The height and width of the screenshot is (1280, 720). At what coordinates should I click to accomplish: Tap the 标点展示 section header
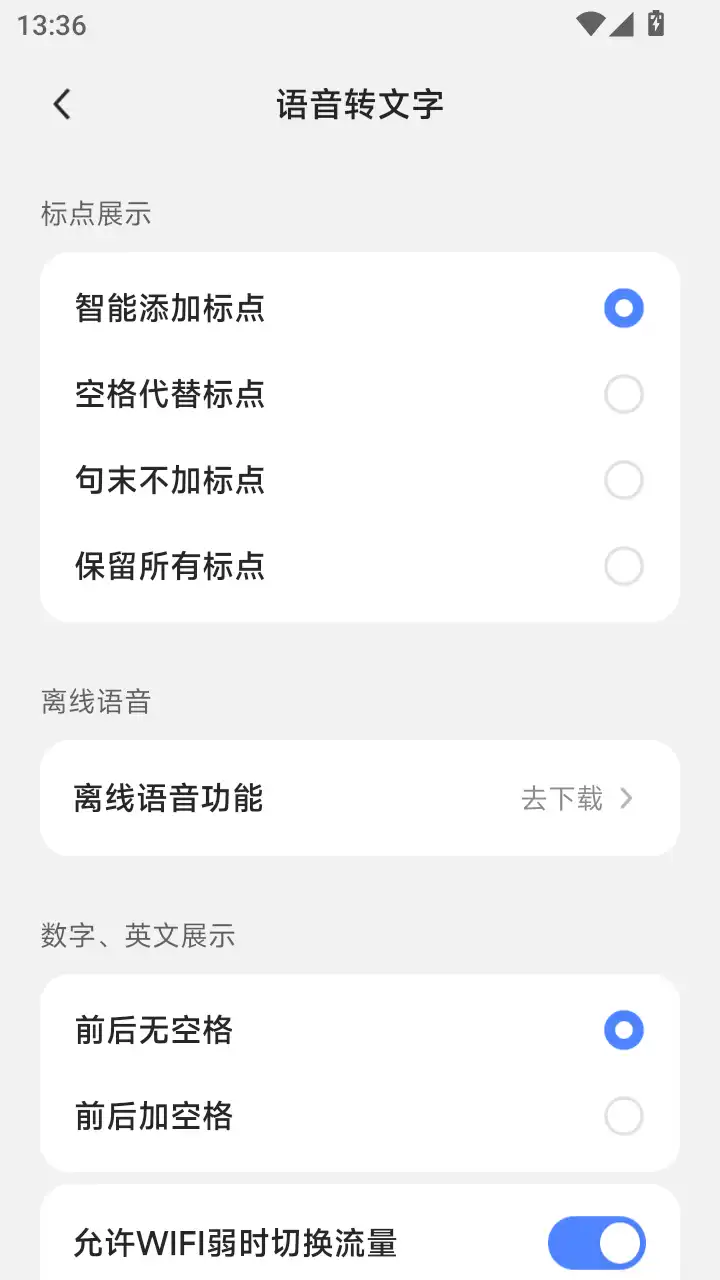coord(95,213)
